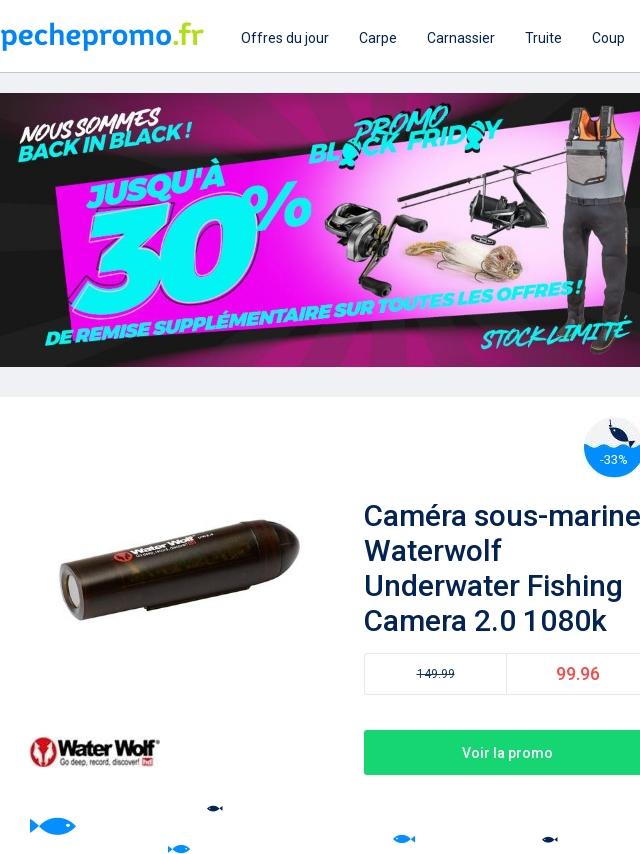Screen dimensions: 640x854
Task: Open the Truite category
Action: [543, 38]
